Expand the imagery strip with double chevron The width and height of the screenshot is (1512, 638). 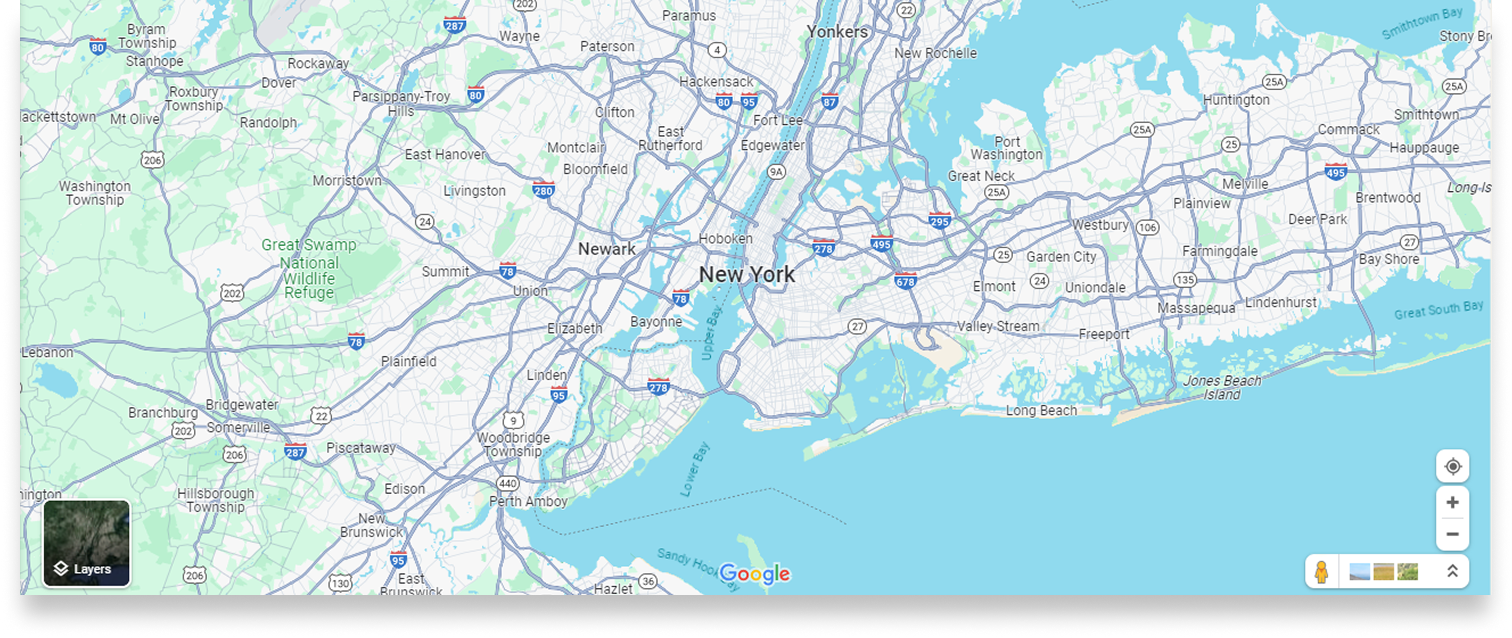click(x=1452, y=572)
